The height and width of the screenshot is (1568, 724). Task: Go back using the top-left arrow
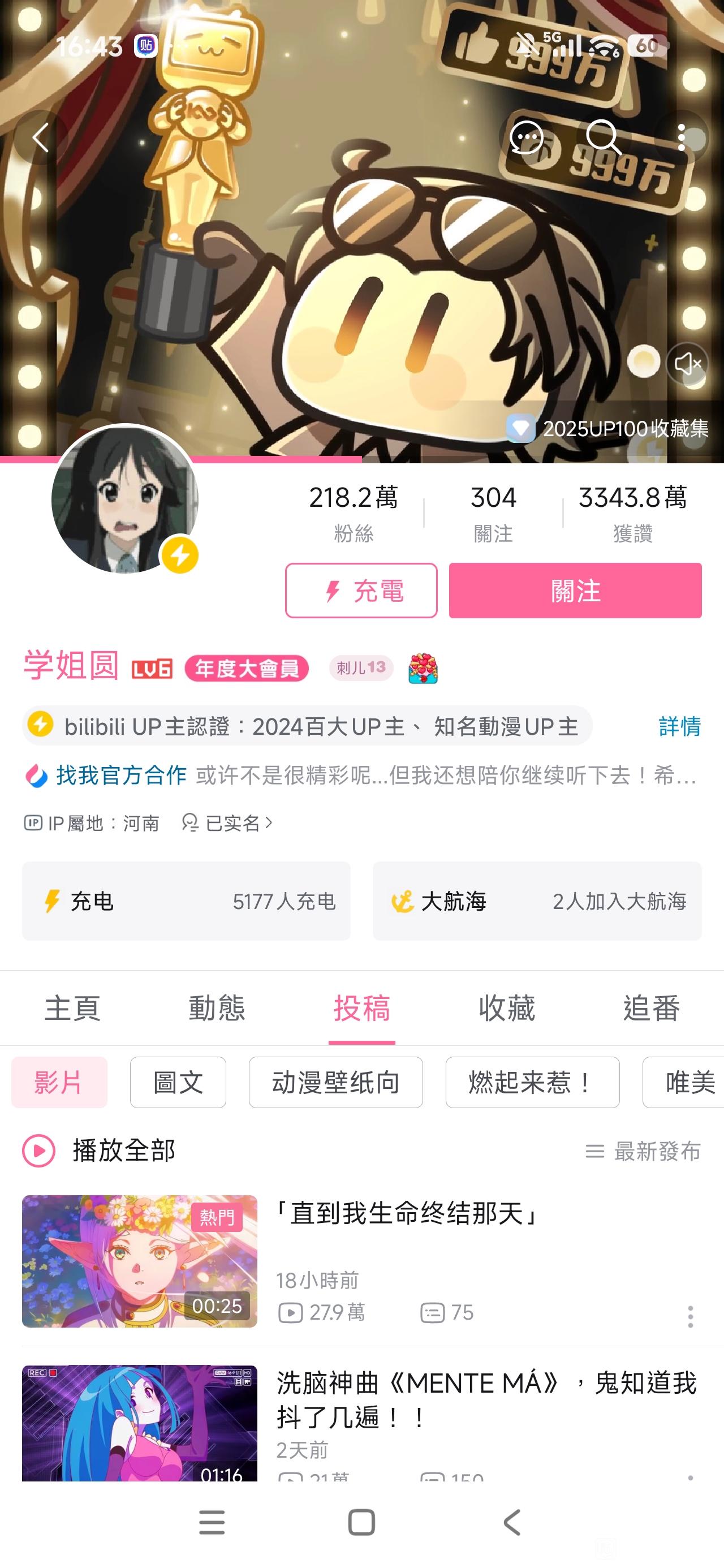[41, 137]
